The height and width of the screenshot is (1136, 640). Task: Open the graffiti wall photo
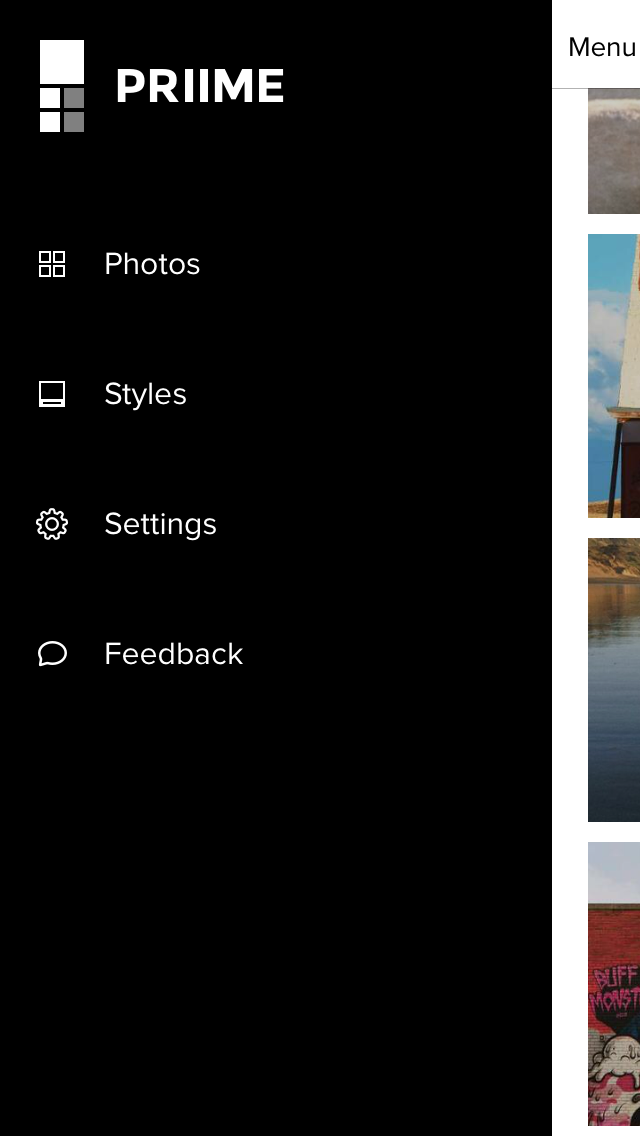tap(614, 984)
